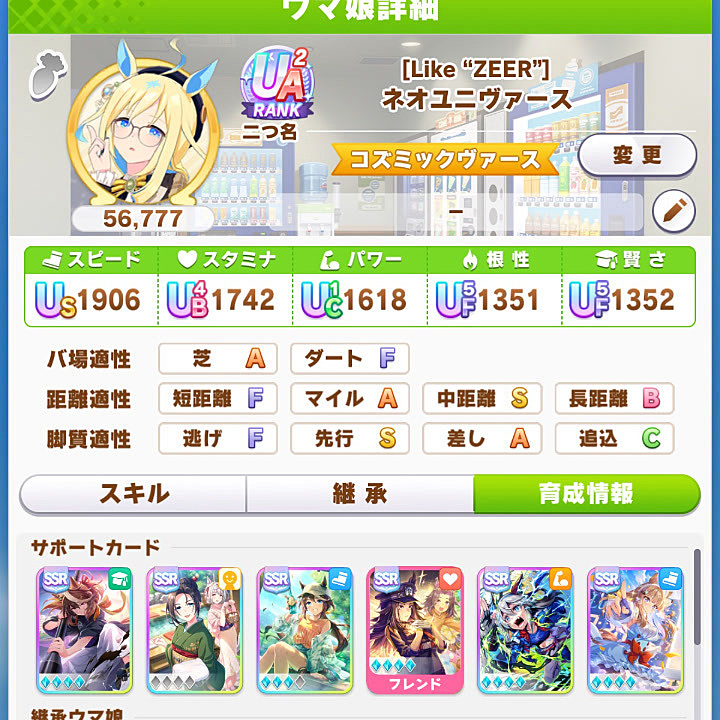Switch to the スキル tab

pyautogui.click(x=133, y=494)
